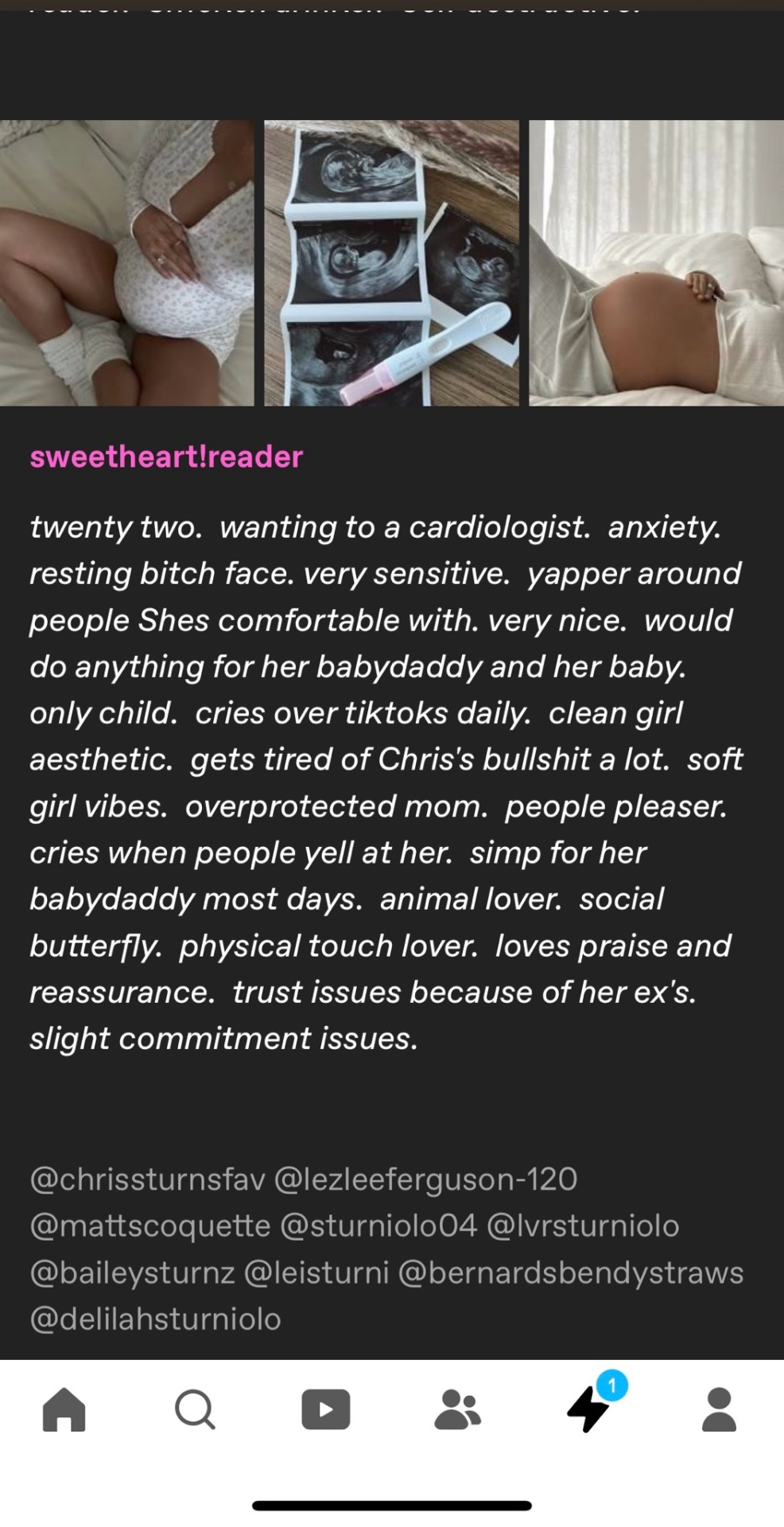The image size is (784, 1527).
Task: Switch to the video tab
Action: 326,1409
